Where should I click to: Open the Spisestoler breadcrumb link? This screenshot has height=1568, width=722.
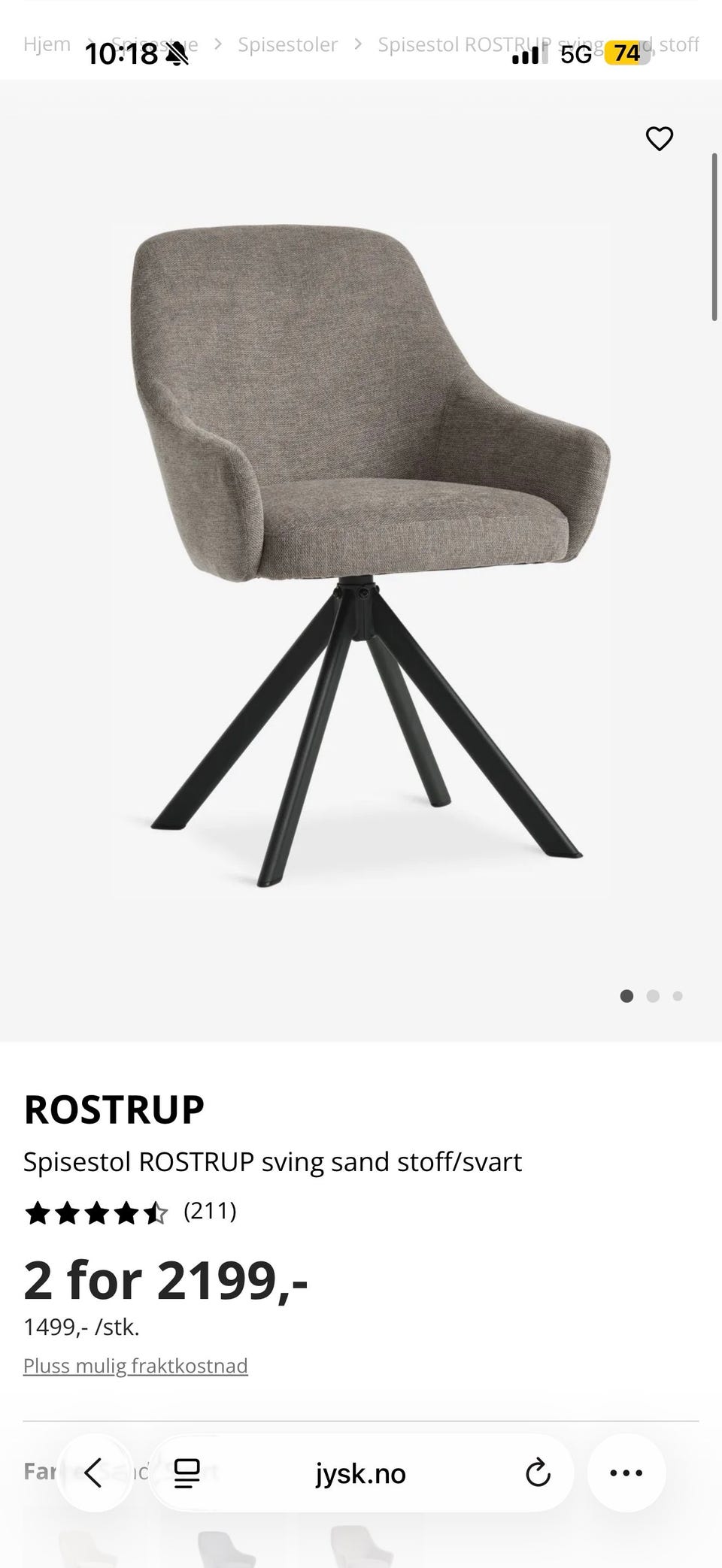coord(287,44)
